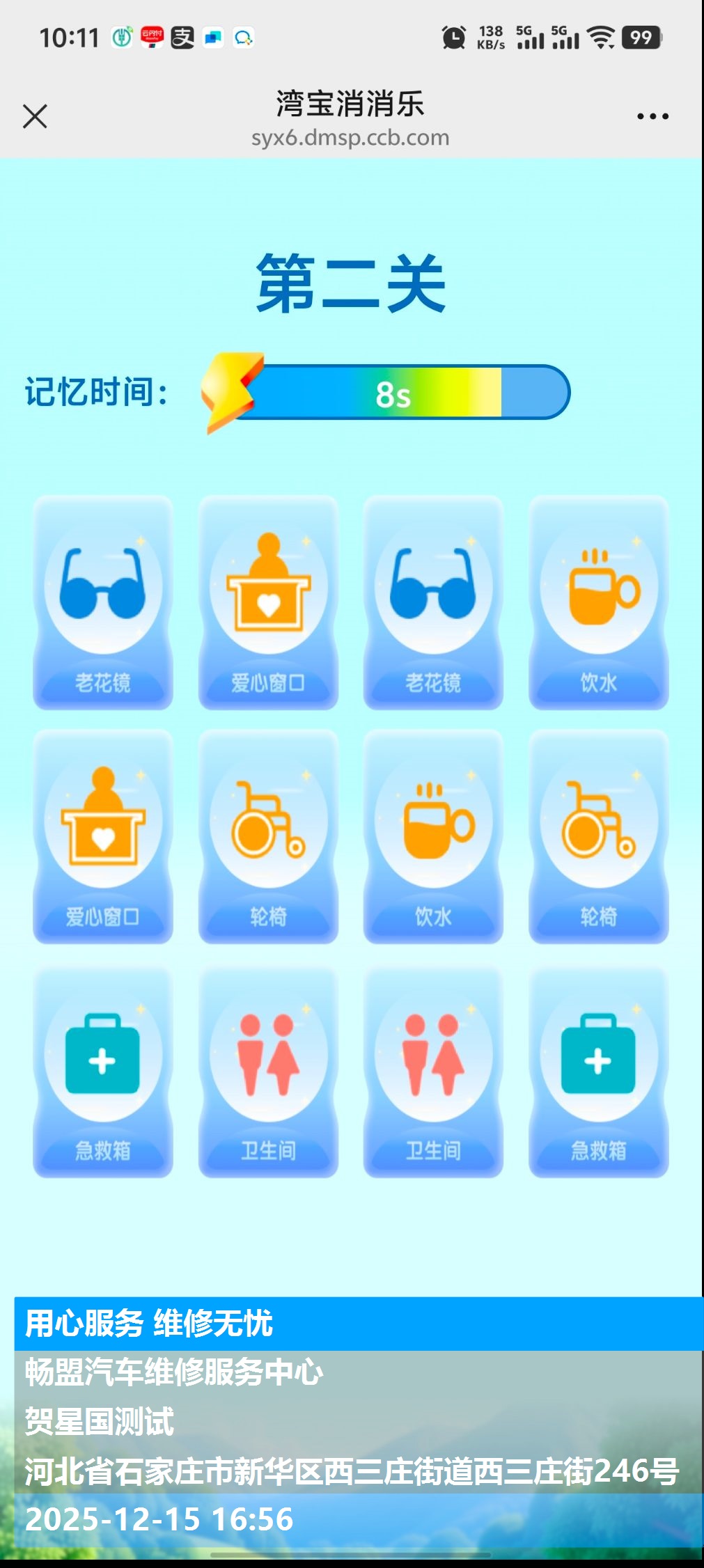Close the 湾宝消消乐 web page

(35, 116)
